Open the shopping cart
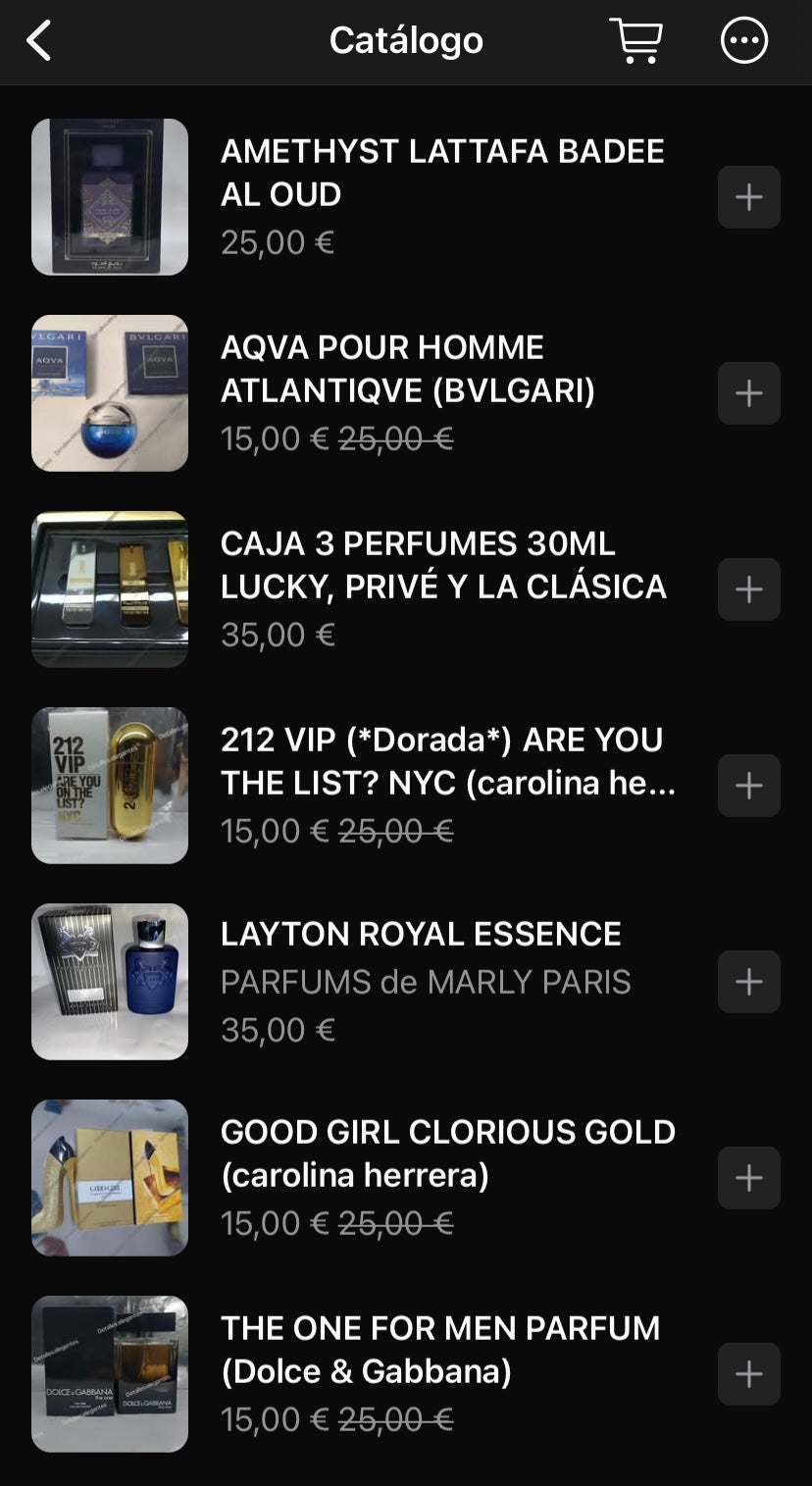This screenshot has width=812, height=1486. [x=635, y=41]
